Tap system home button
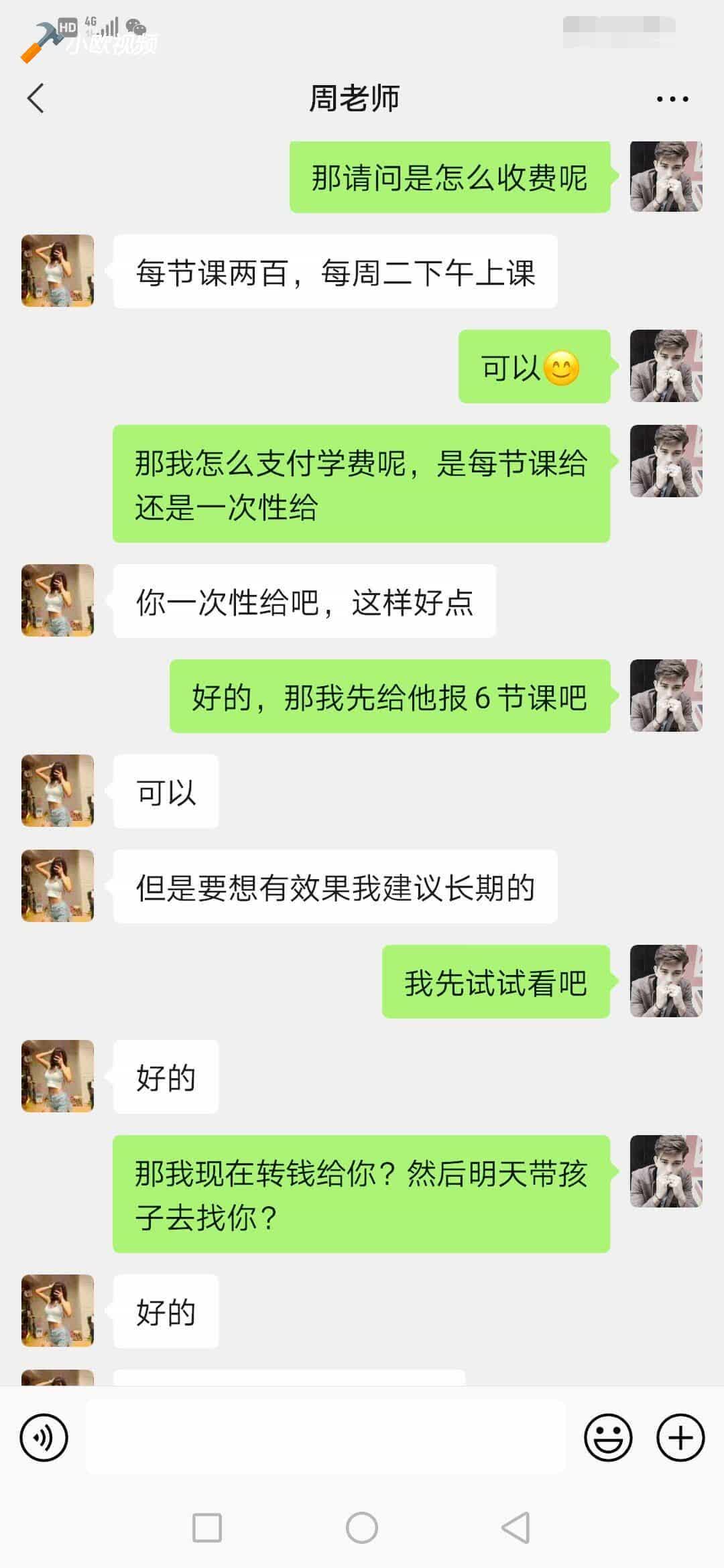Screen dimensions: 724x1568 coord(362,1528)
